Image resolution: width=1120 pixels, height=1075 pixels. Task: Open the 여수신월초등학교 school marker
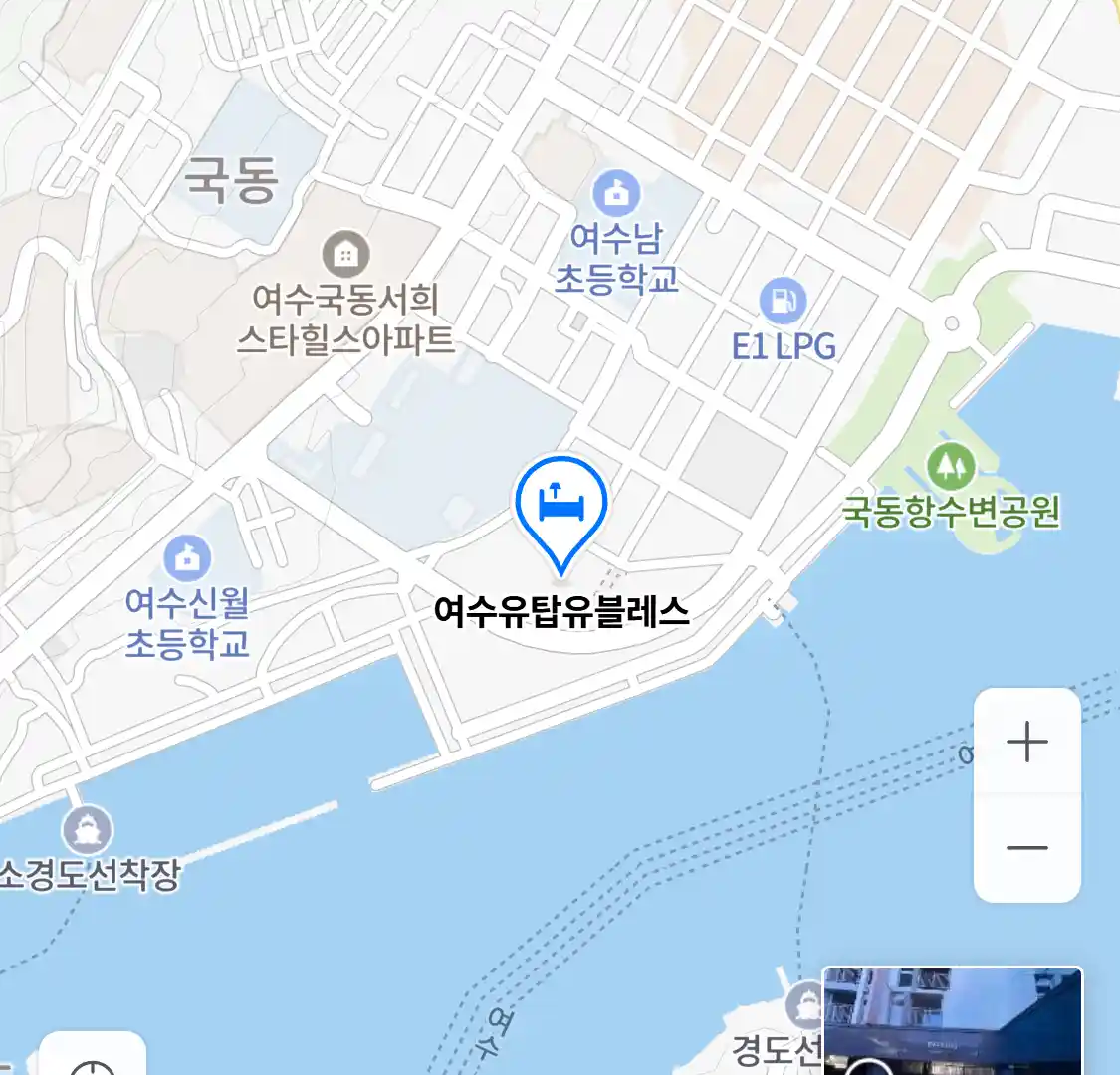[187, 557]
